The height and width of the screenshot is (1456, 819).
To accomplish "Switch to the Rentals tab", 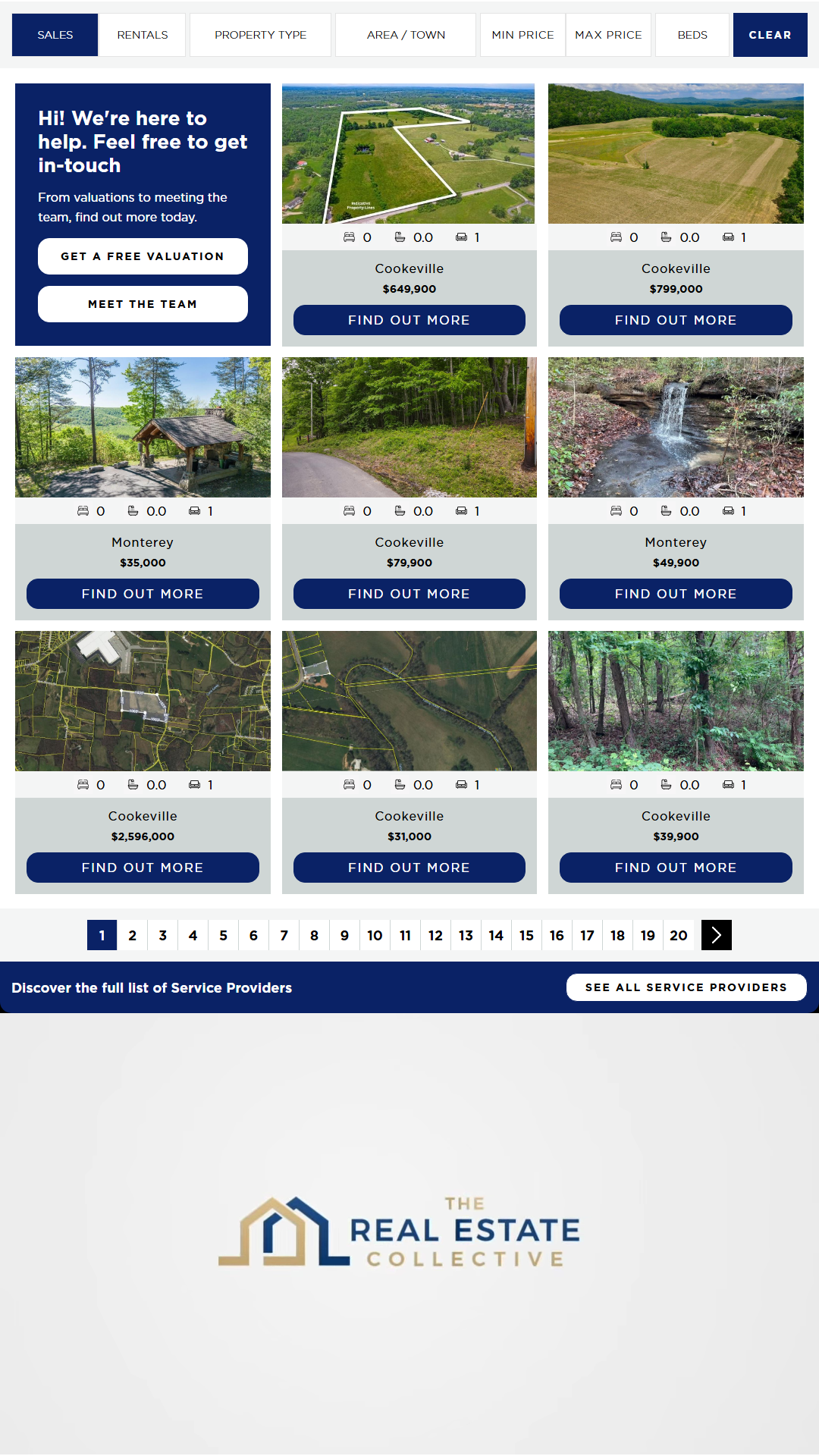I will [143, 35].
